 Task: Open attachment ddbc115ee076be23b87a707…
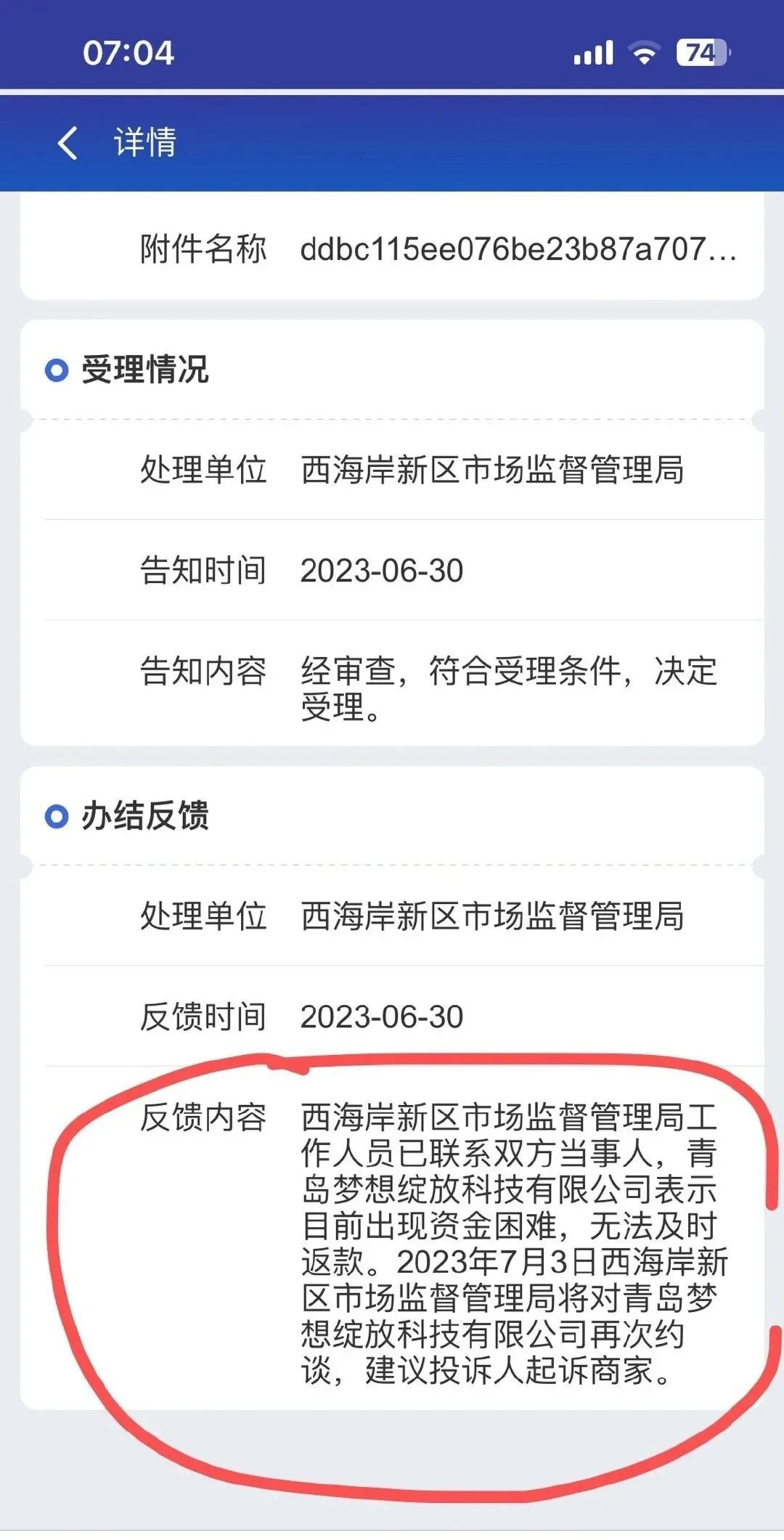point(518,249)
